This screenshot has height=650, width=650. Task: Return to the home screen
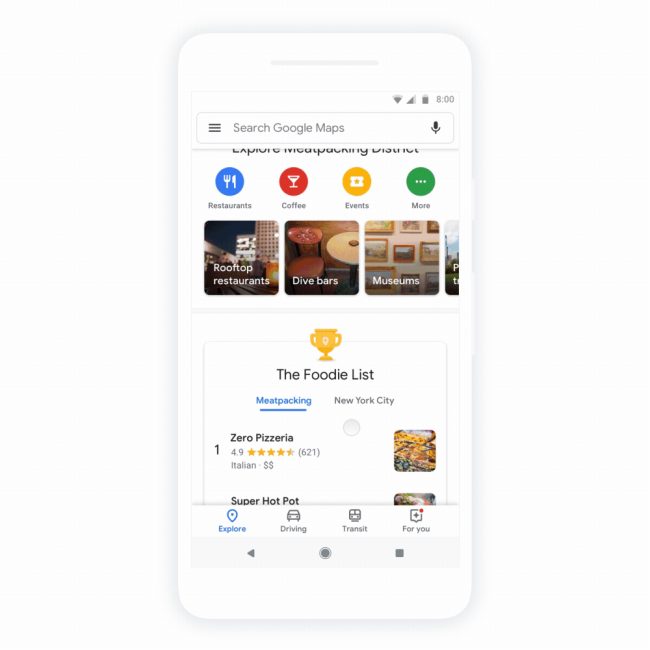click(x=325, y=553)
